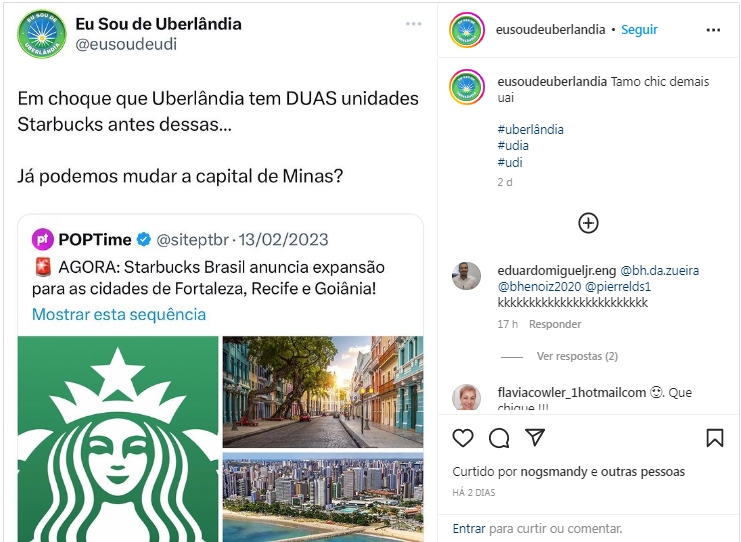The width and height of the screenshot is (741, 542).
Task: Reply to eduardomigueljr.eng's comment
Action: pos(555,324)
